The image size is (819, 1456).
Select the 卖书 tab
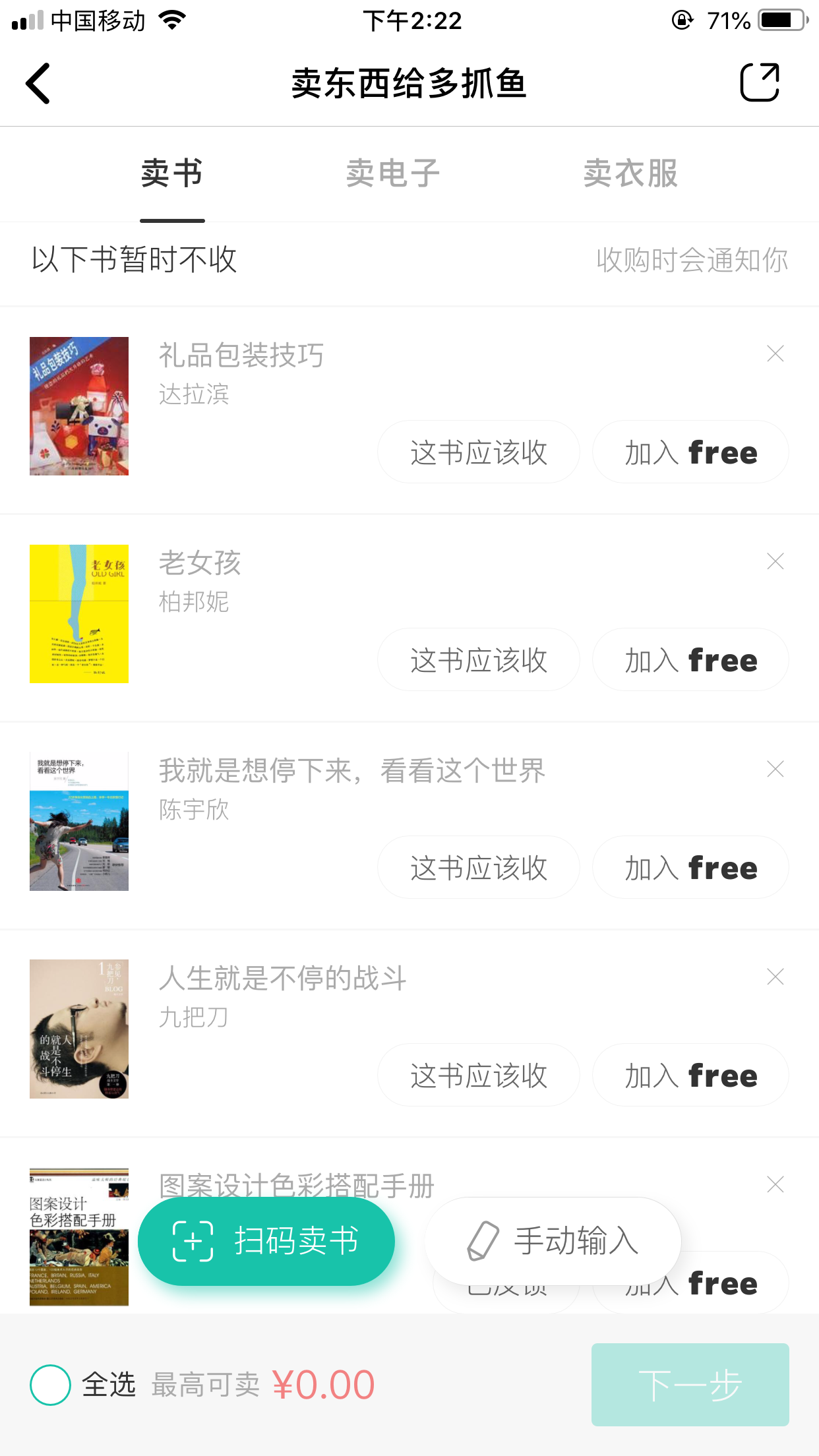coord(172,173)
